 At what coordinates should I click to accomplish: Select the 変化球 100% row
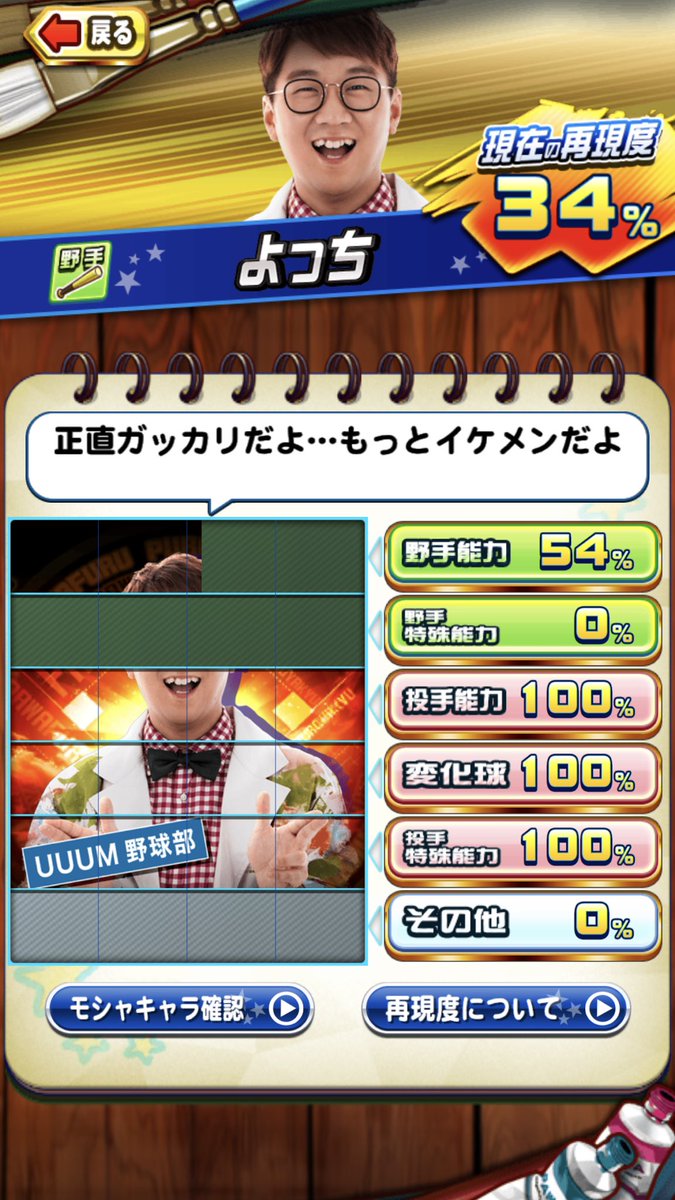tap(523, 778)
